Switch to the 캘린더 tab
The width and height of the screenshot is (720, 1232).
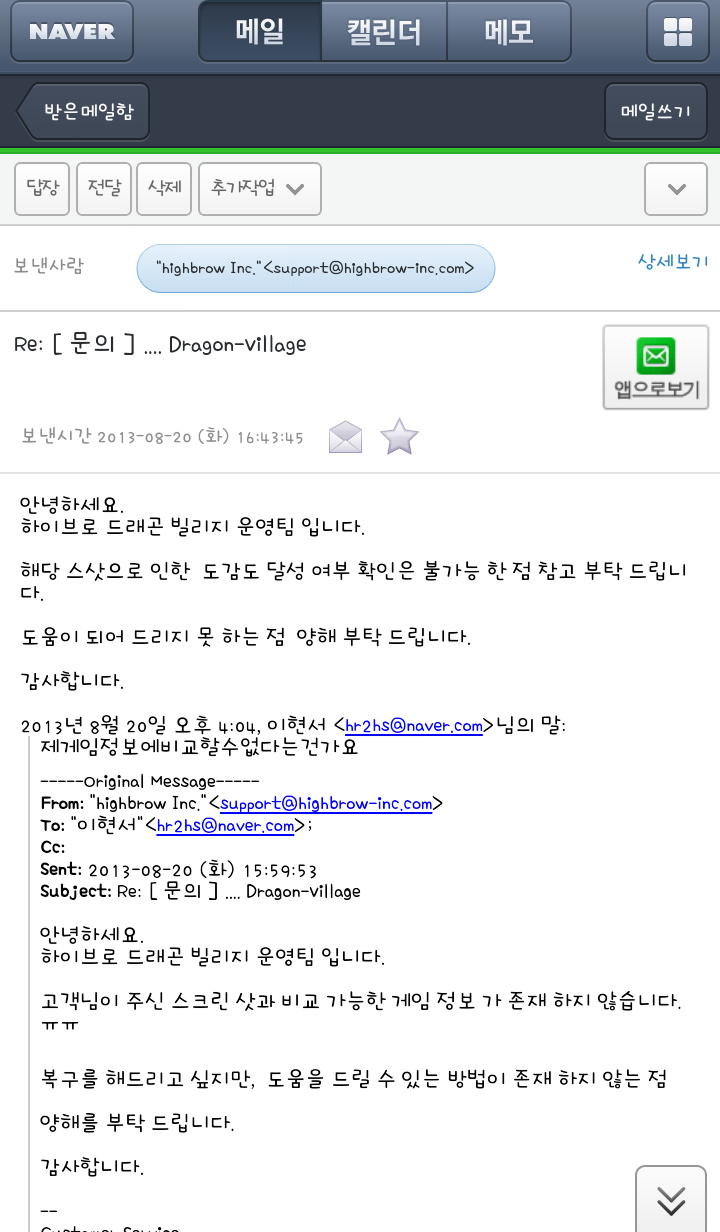point(384,31)
